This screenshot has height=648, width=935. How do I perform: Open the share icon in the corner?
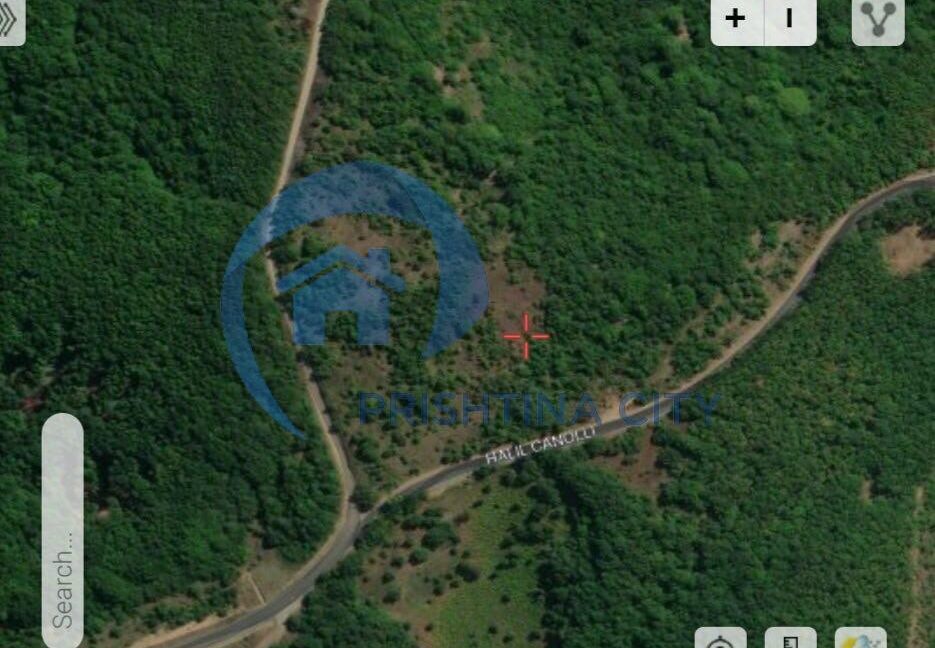point(878,20)
